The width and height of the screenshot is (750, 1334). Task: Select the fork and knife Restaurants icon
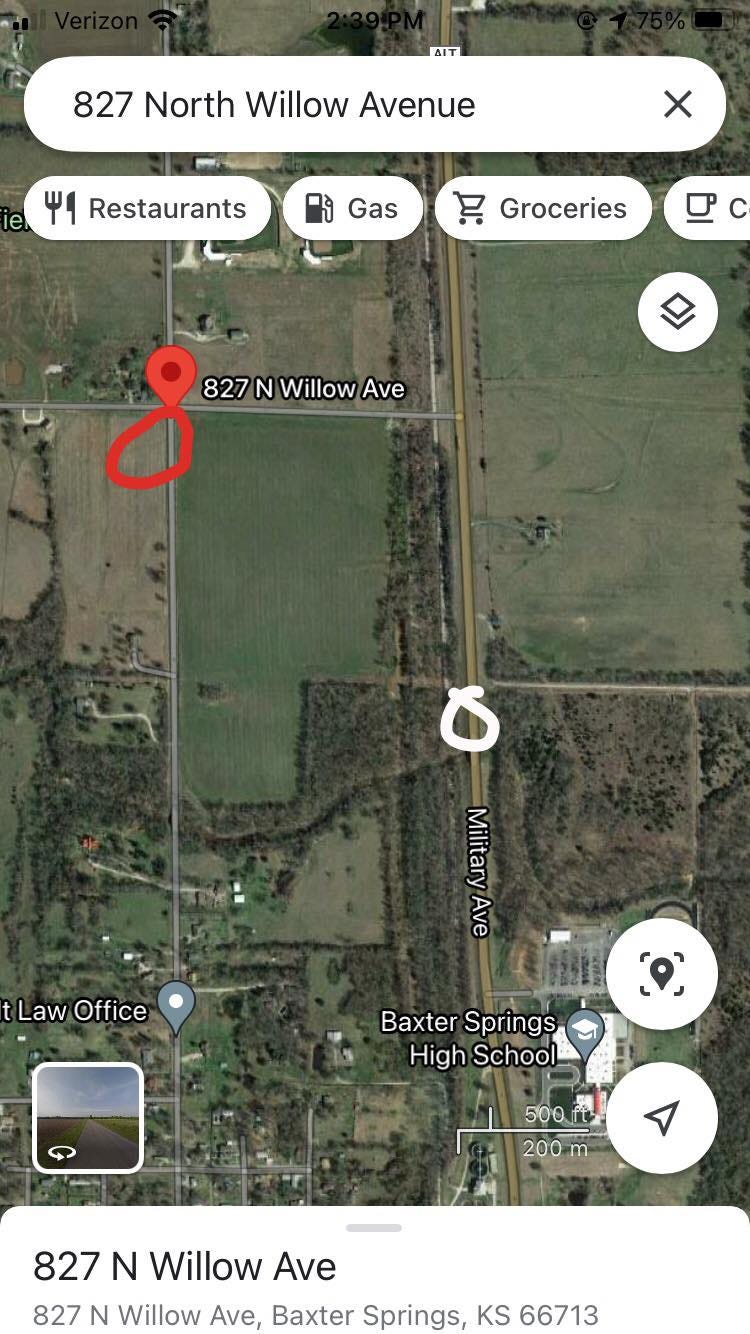tap(62, 208)
